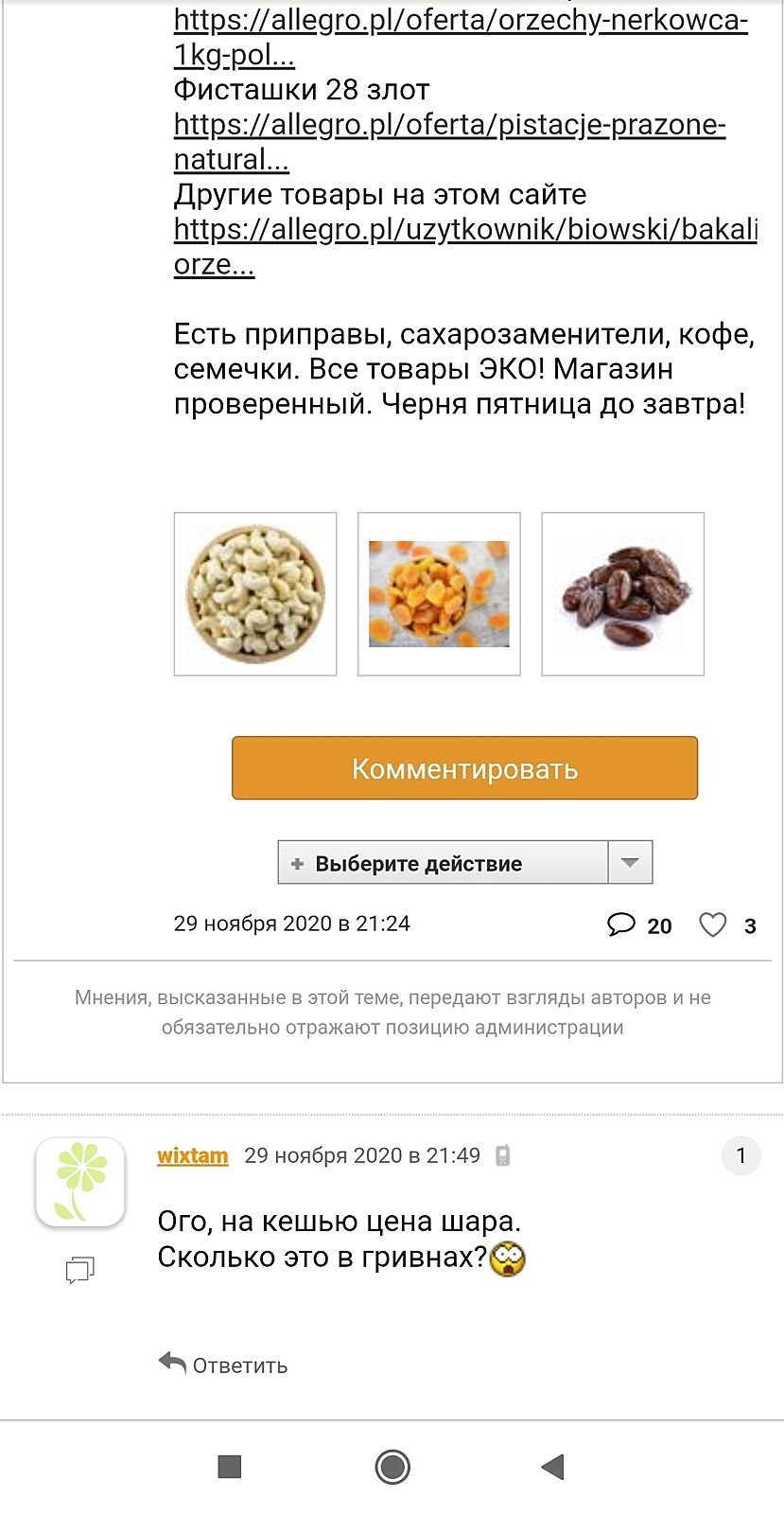
Task: Reply to wixtam's comment with Ответить
Action: click(223, 1364)
